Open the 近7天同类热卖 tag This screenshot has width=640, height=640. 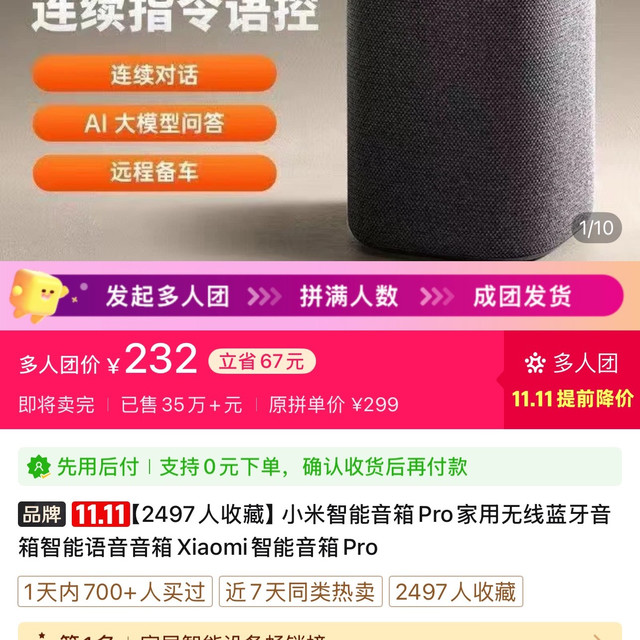tap(300, 591)
